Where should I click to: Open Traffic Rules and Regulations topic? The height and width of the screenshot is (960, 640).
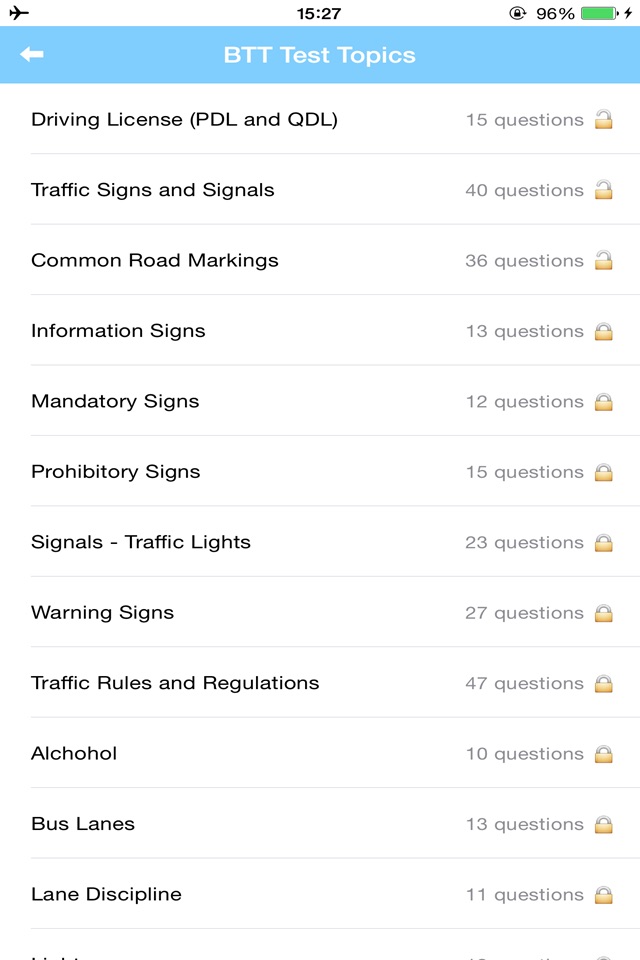point(320,682)
